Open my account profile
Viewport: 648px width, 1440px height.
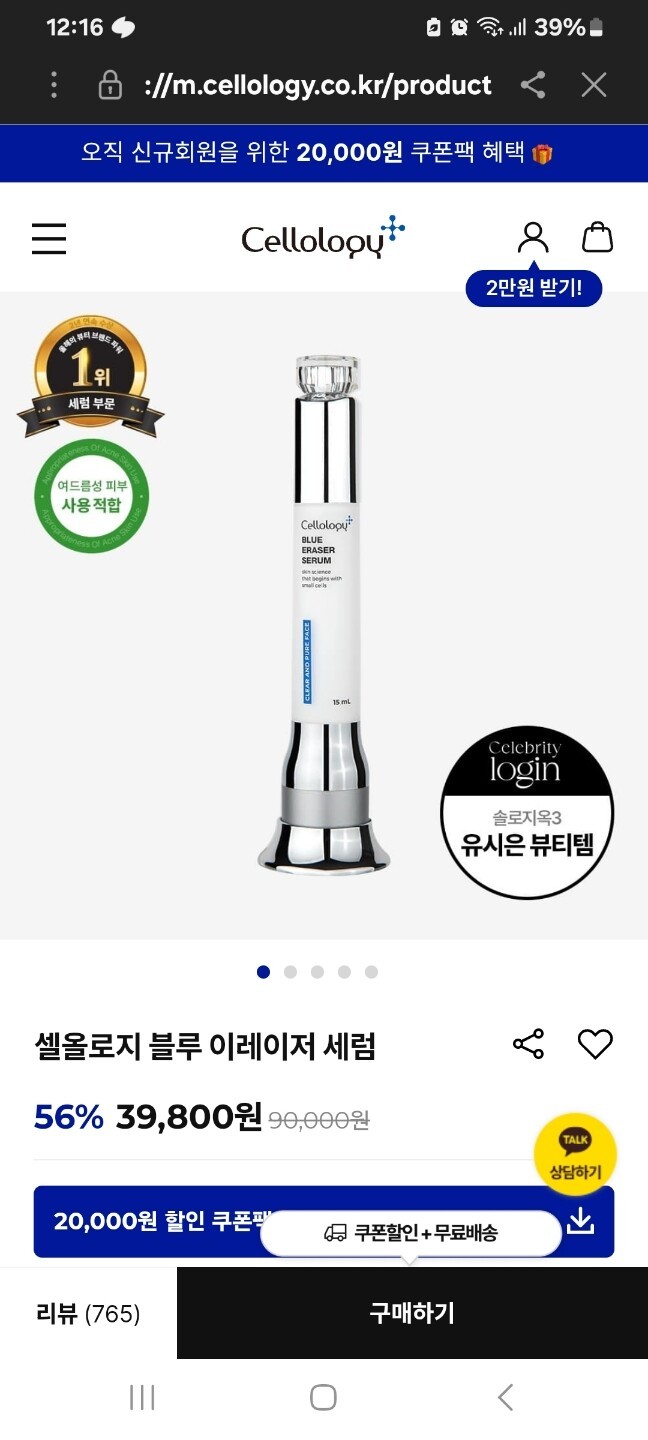point(533,238)
